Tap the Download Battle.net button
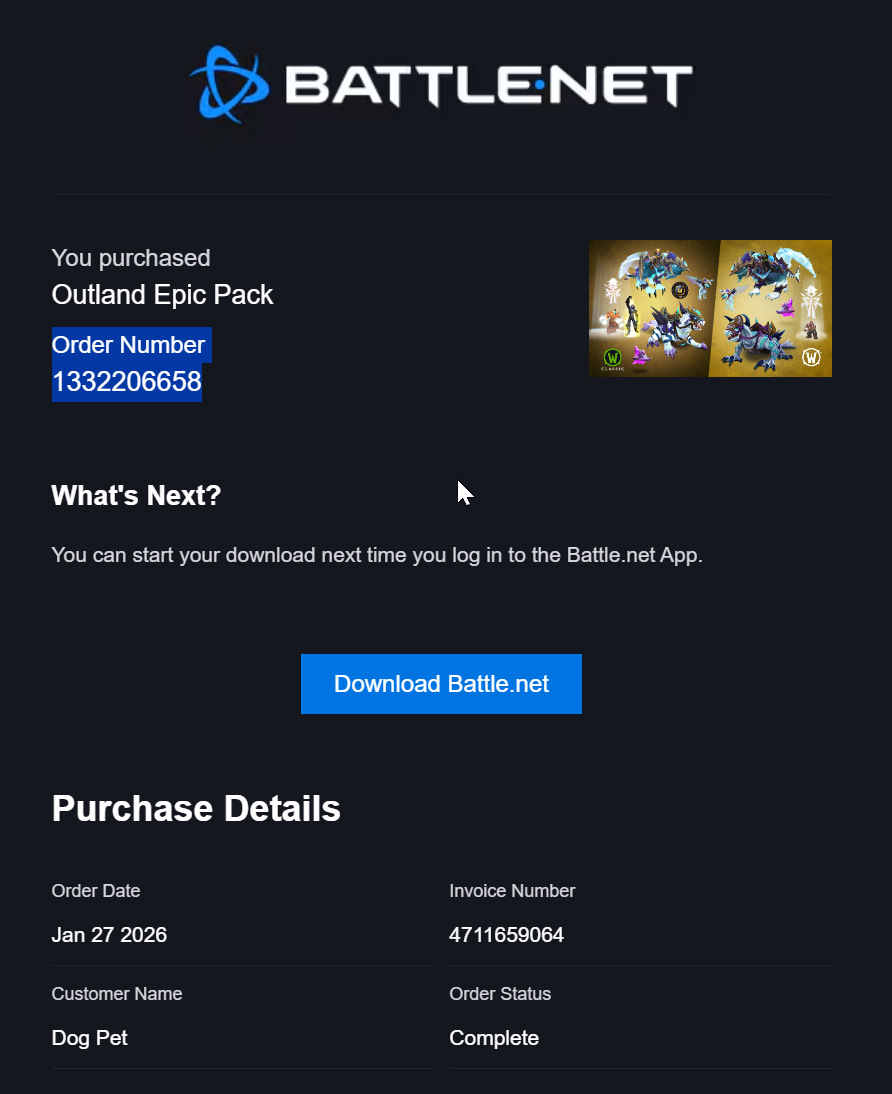 (x=441, y=684)
